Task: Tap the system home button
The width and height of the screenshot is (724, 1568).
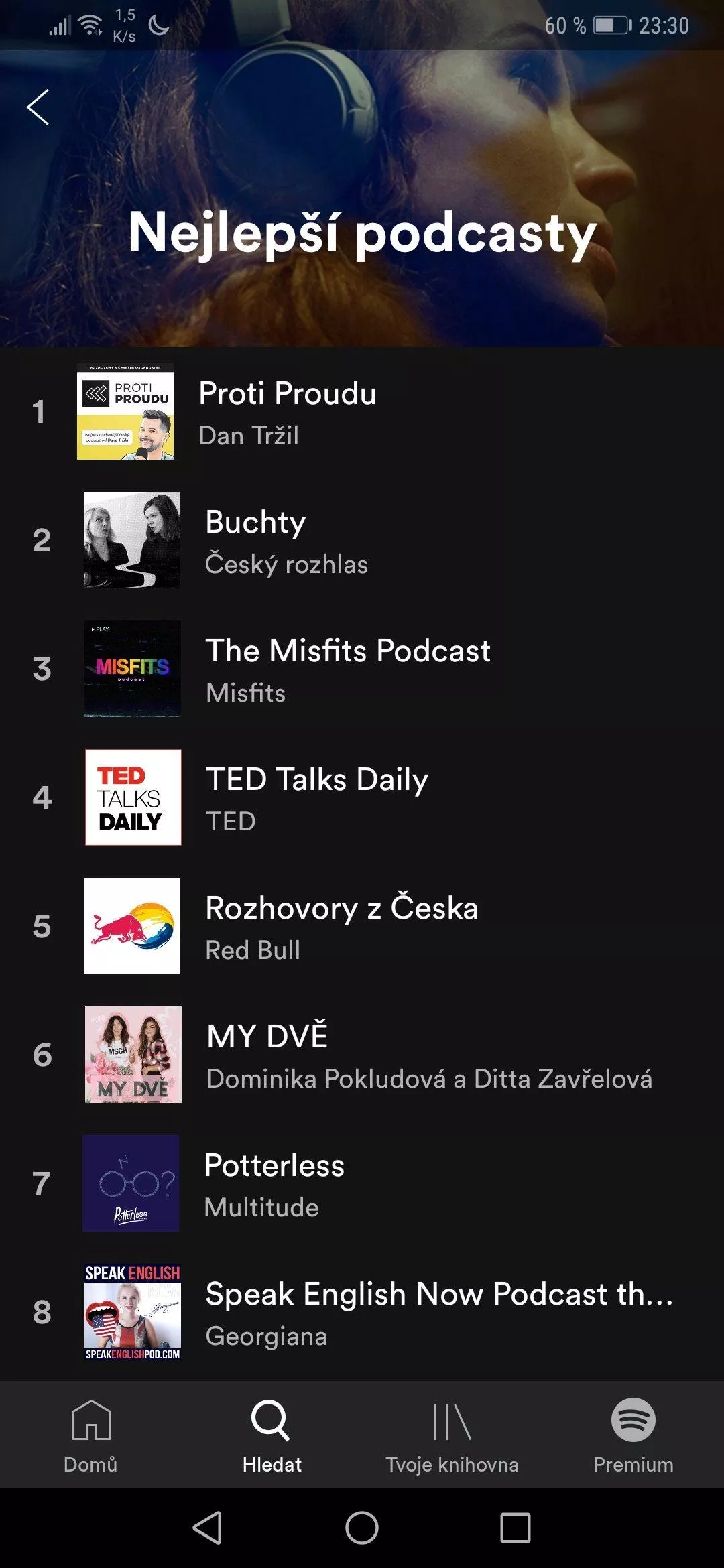Action: [362, 1528]
